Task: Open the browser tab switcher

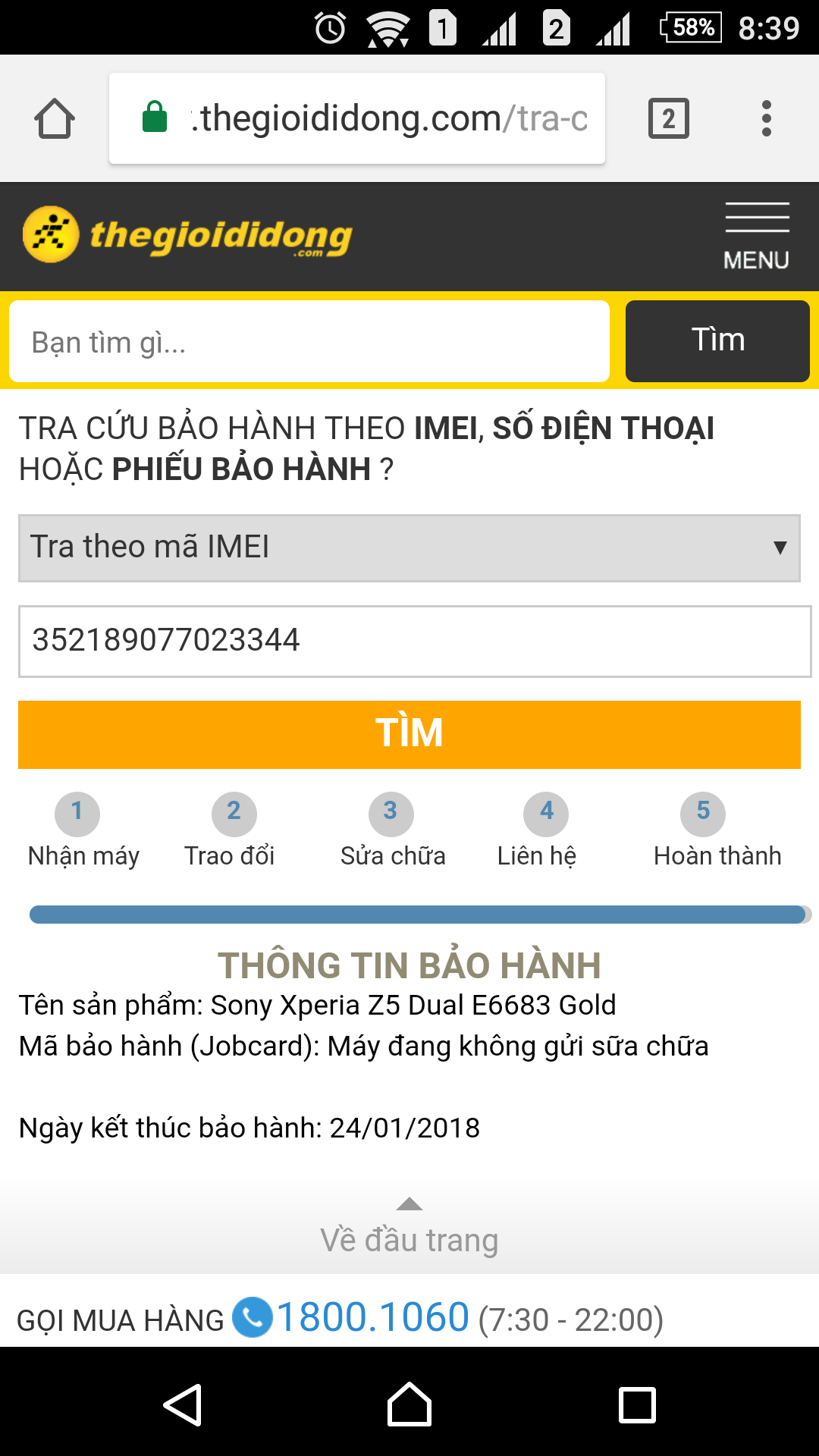Action: coord(669,118)
